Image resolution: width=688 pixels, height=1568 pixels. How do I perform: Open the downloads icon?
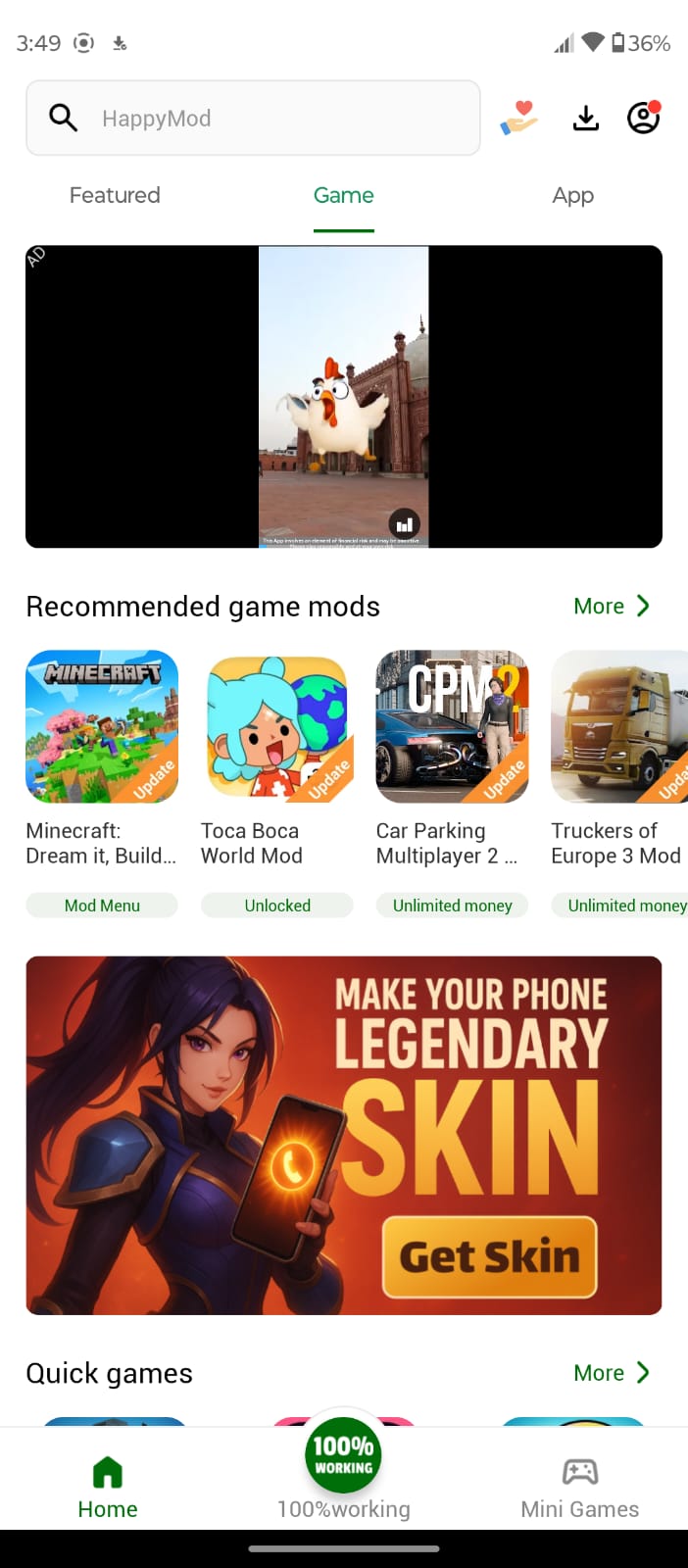point(585,119)
